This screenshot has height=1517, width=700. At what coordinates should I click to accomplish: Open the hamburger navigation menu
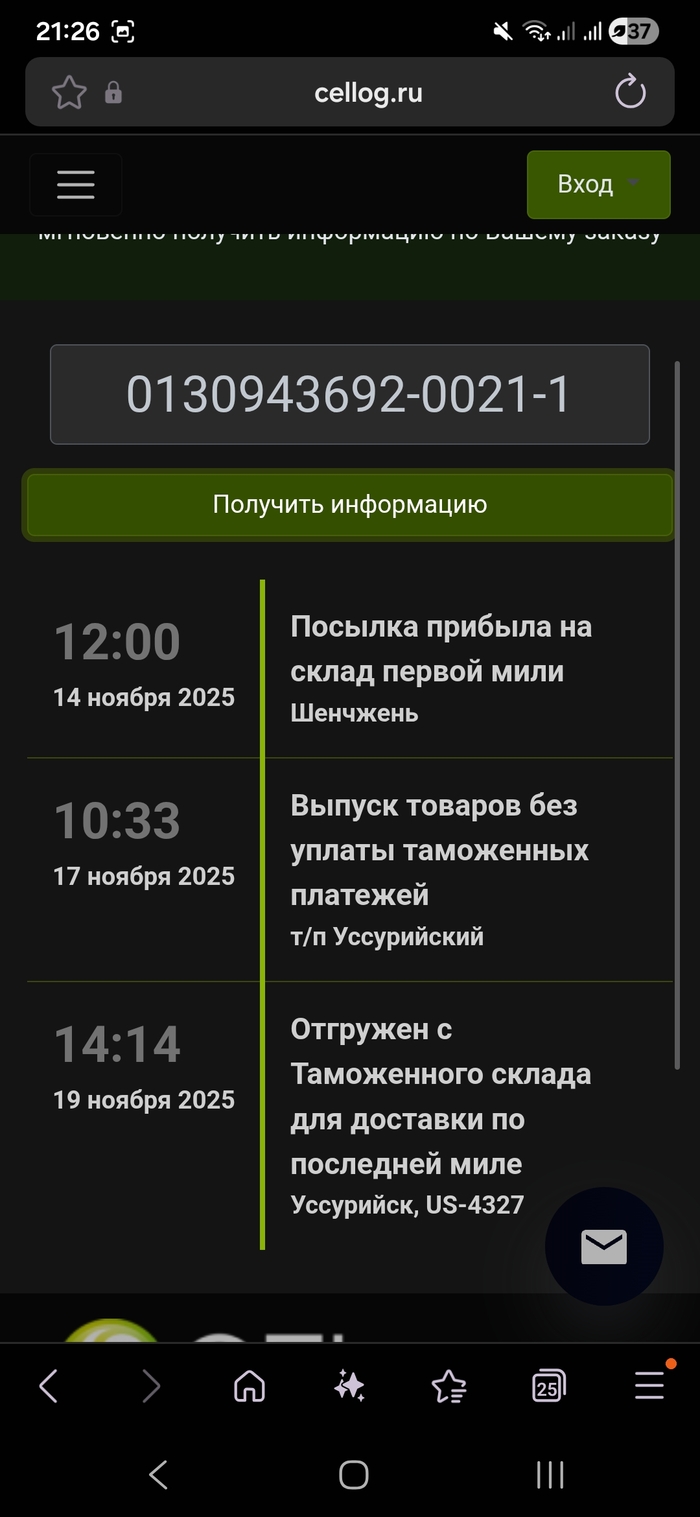point(76,185)
